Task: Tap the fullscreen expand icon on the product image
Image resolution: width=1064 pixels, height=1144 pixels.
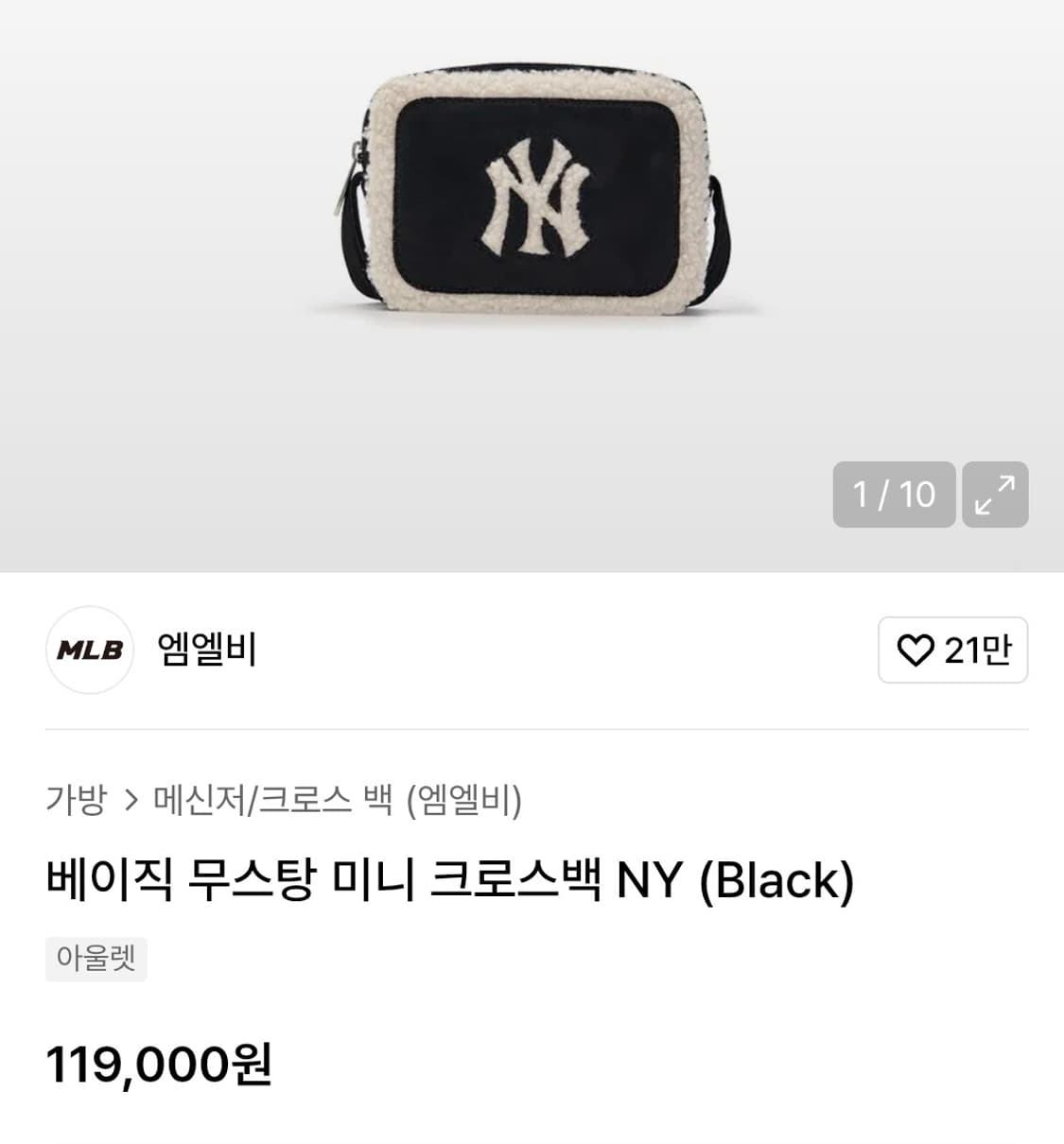Action: pos(993,494)
